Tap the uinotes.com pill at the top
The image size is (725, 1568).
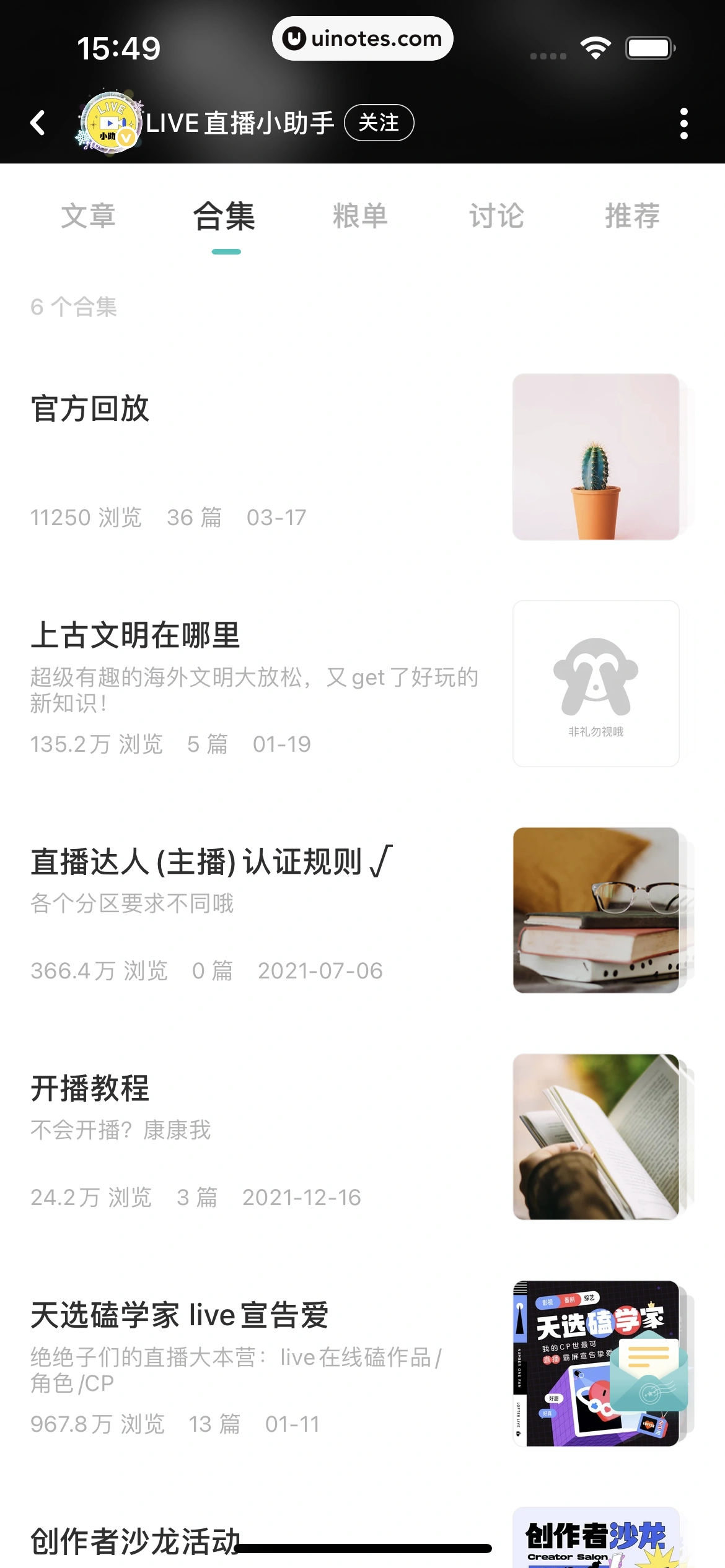click(362, 38)
